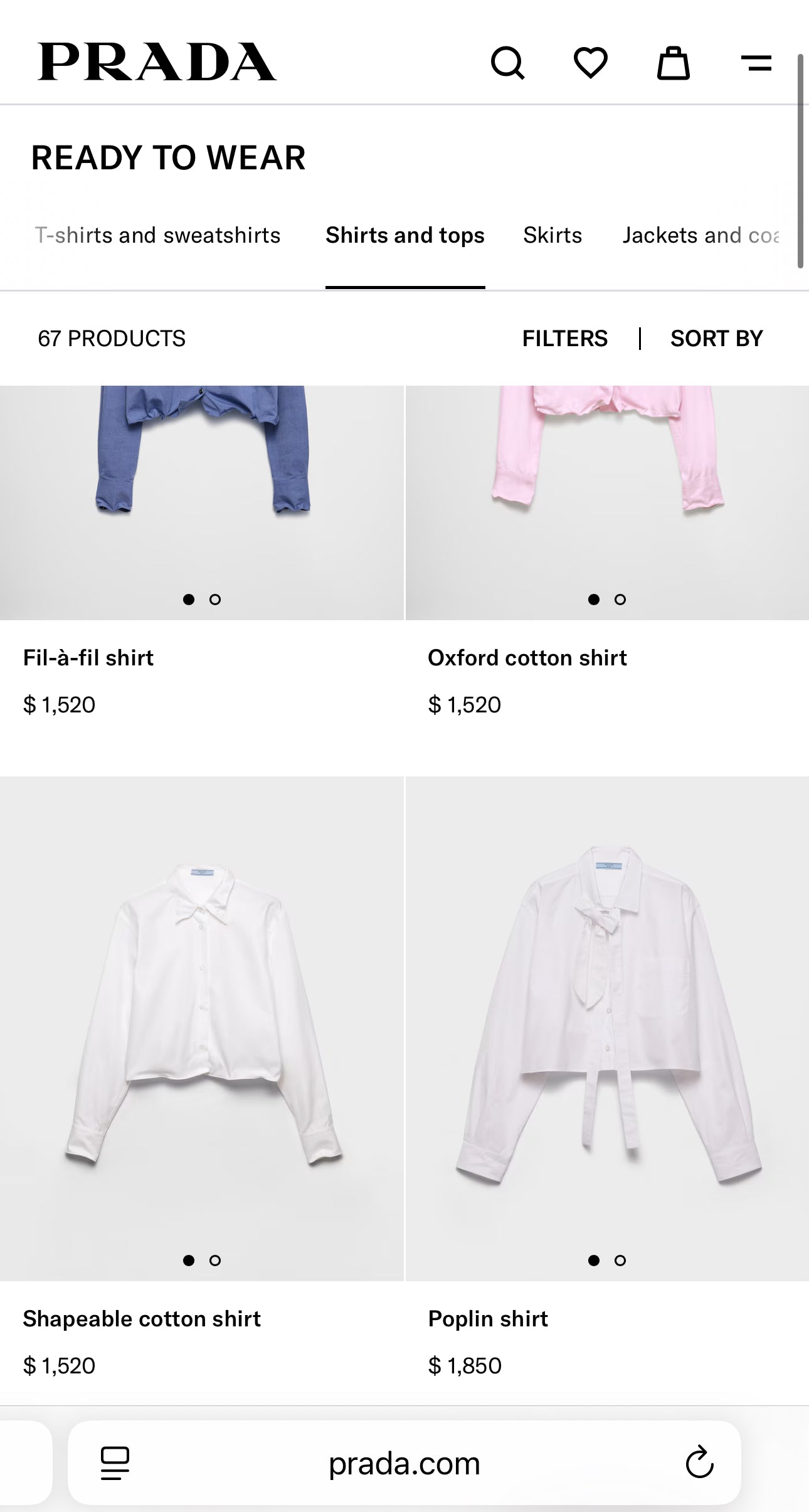
Task: Go to the Prada home logo
Action: 157,62
